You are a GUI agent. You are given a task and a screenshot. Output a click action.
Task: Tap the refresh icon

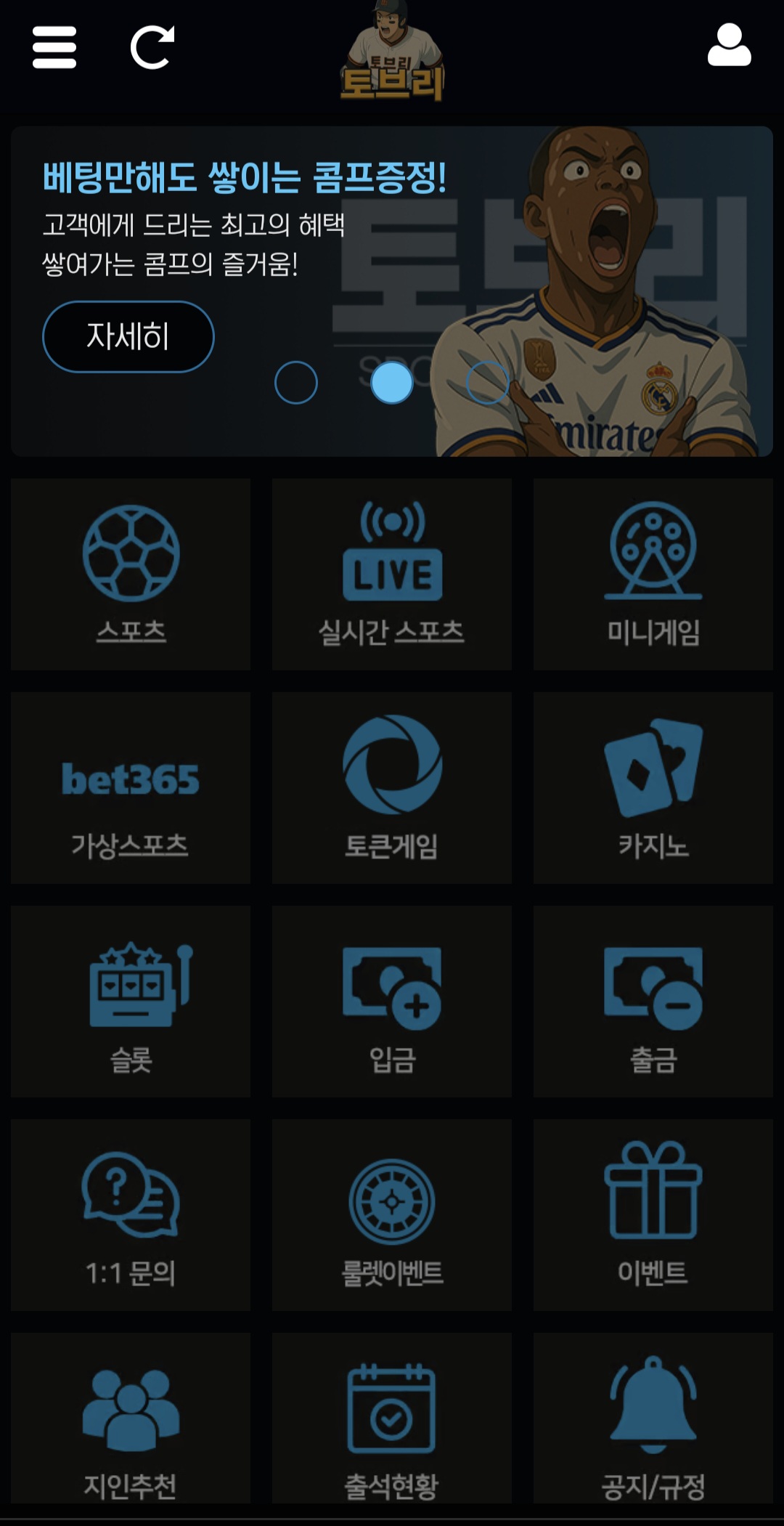tap(152, 48)
